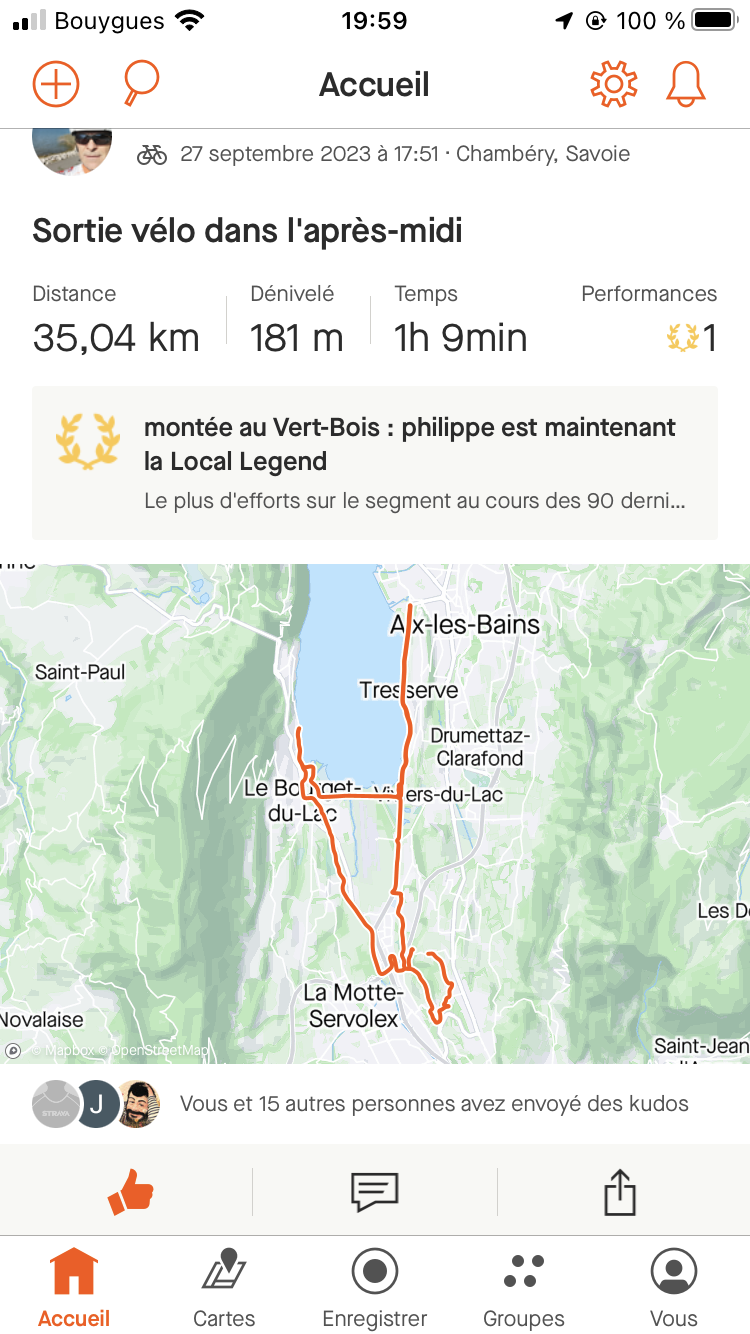View the people who sent kudos
This screenshot has height=1334, width=750.
[x=361, y=1104]
